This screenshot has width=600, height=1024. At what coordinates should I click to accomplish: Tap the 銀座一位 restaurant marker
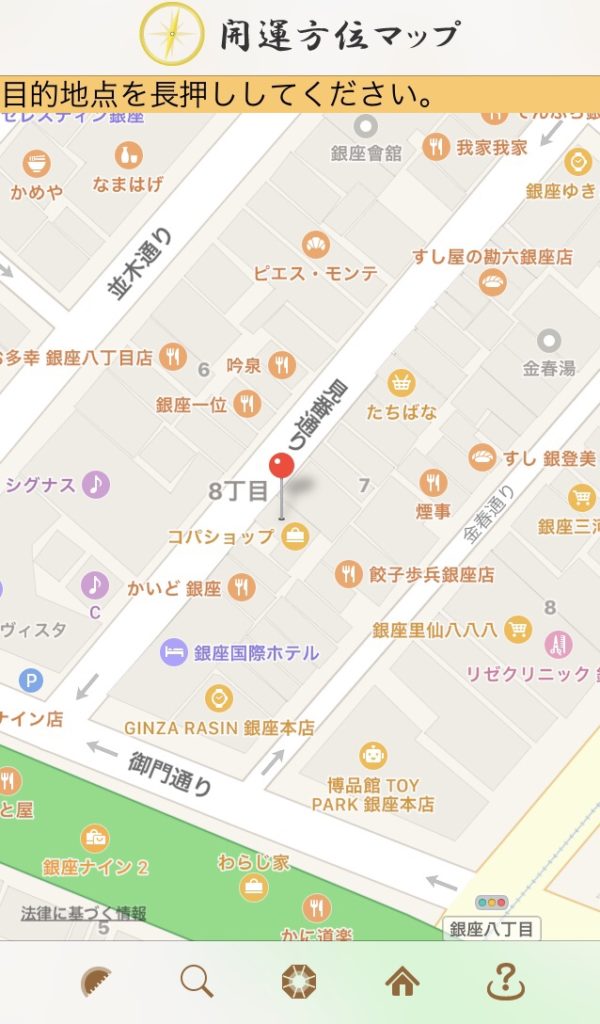[x=247, y=404]
